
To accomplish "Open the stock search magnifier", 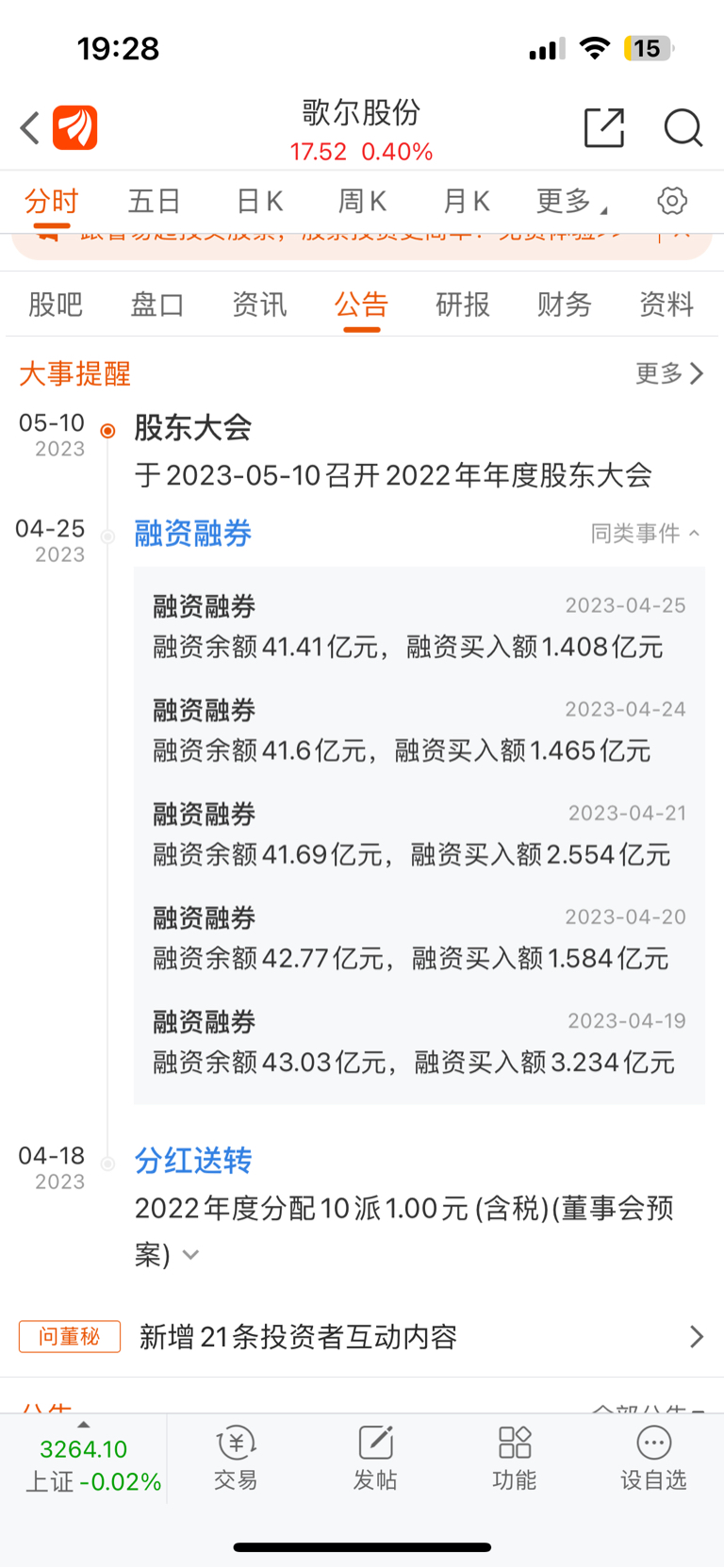I will point(683,129).
